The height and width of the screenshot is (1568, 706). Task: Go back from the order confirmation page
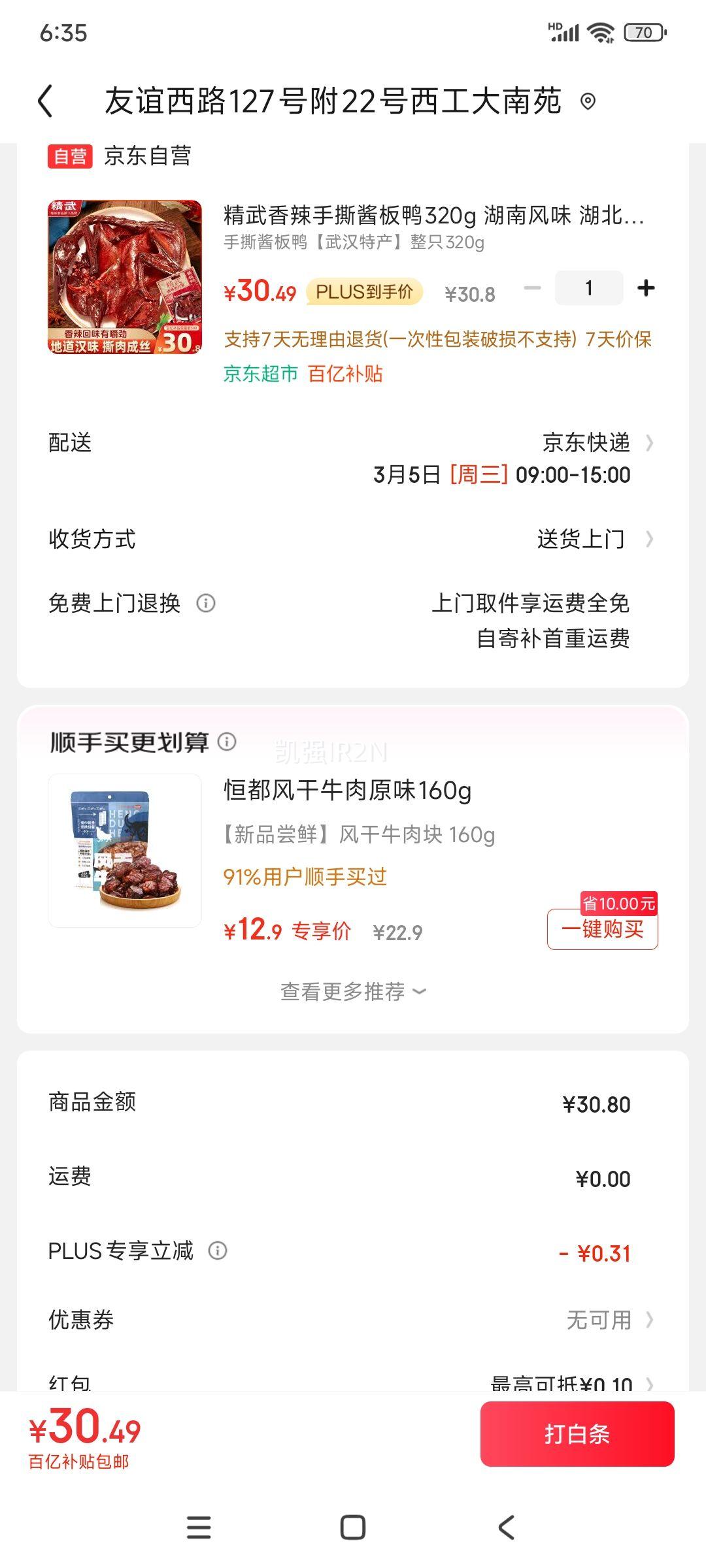[45, 102]
